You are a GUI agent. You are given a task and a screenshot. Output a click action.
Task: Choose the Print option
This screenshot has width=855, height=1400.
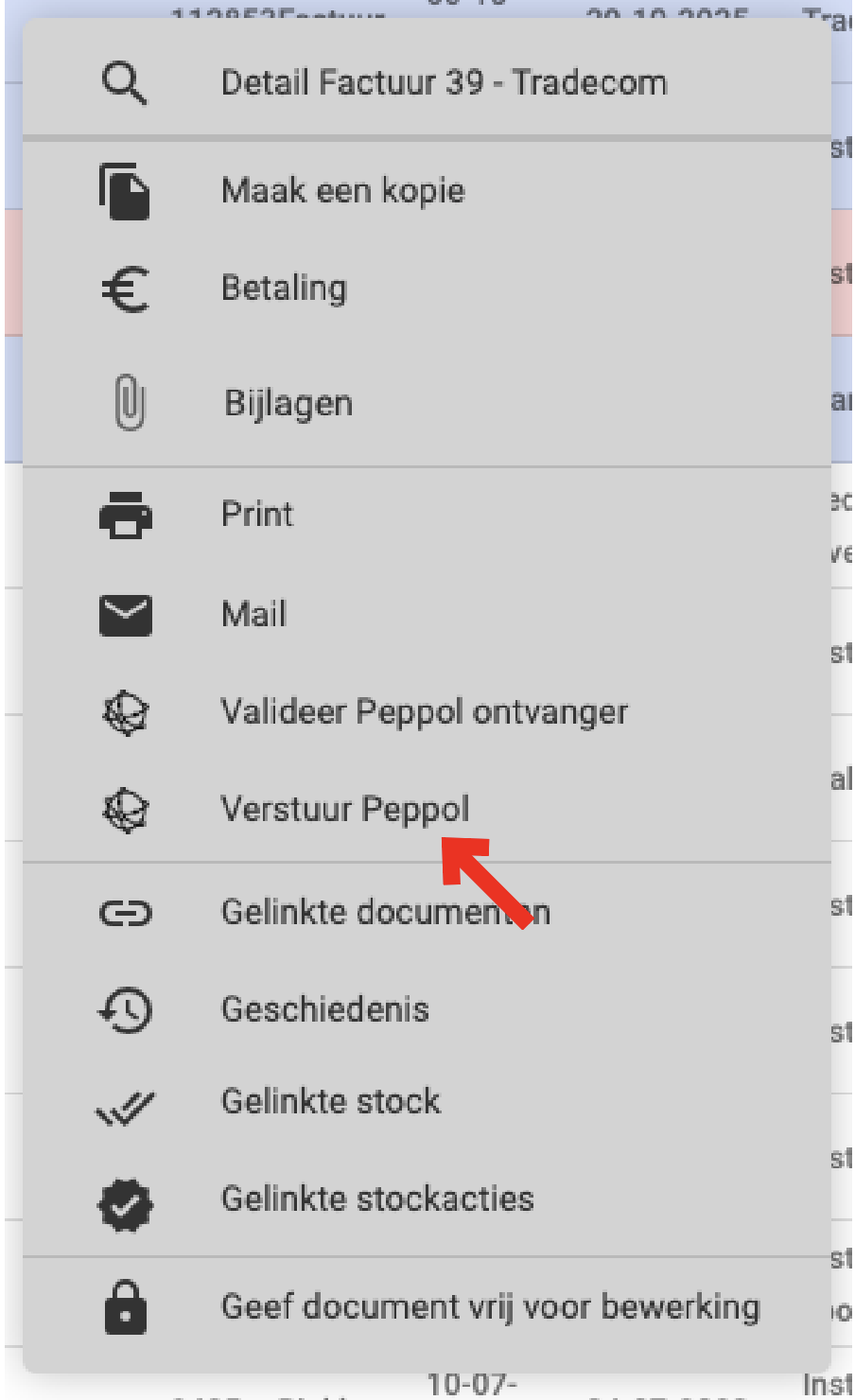coord(257,515)
